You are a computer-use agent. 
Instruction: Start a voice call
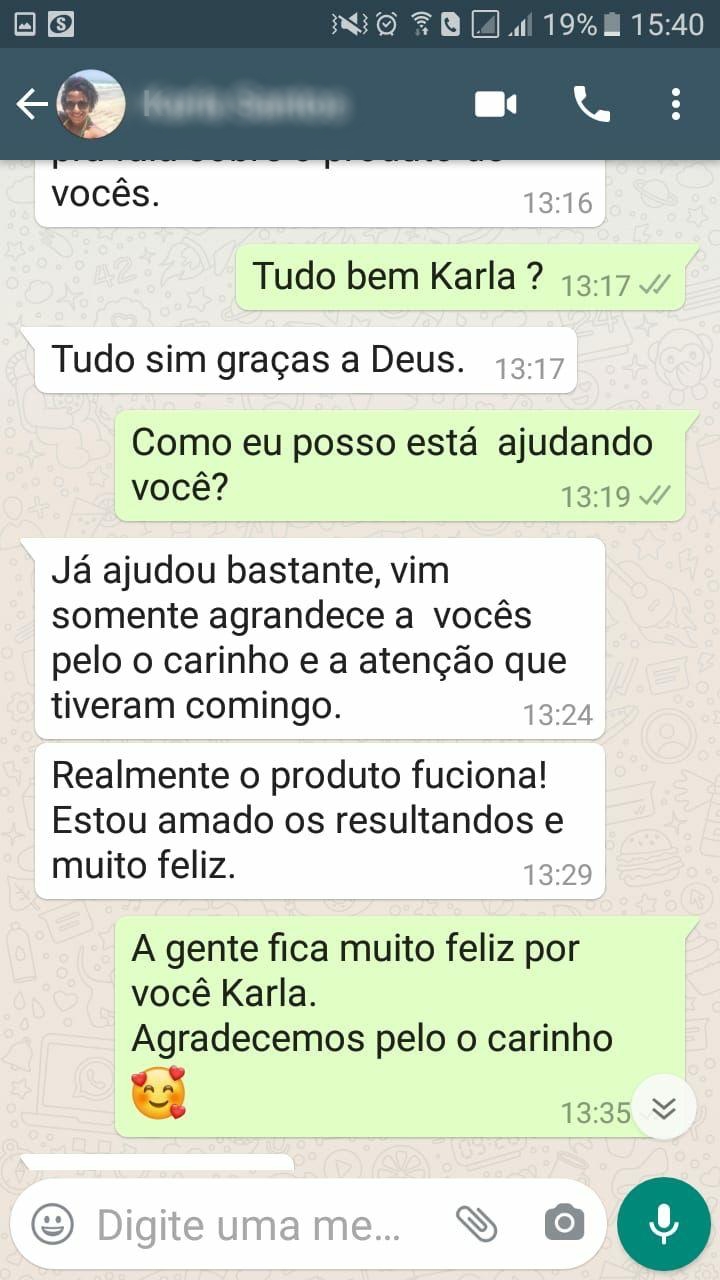pyautogui.click(x=591, y=104)
